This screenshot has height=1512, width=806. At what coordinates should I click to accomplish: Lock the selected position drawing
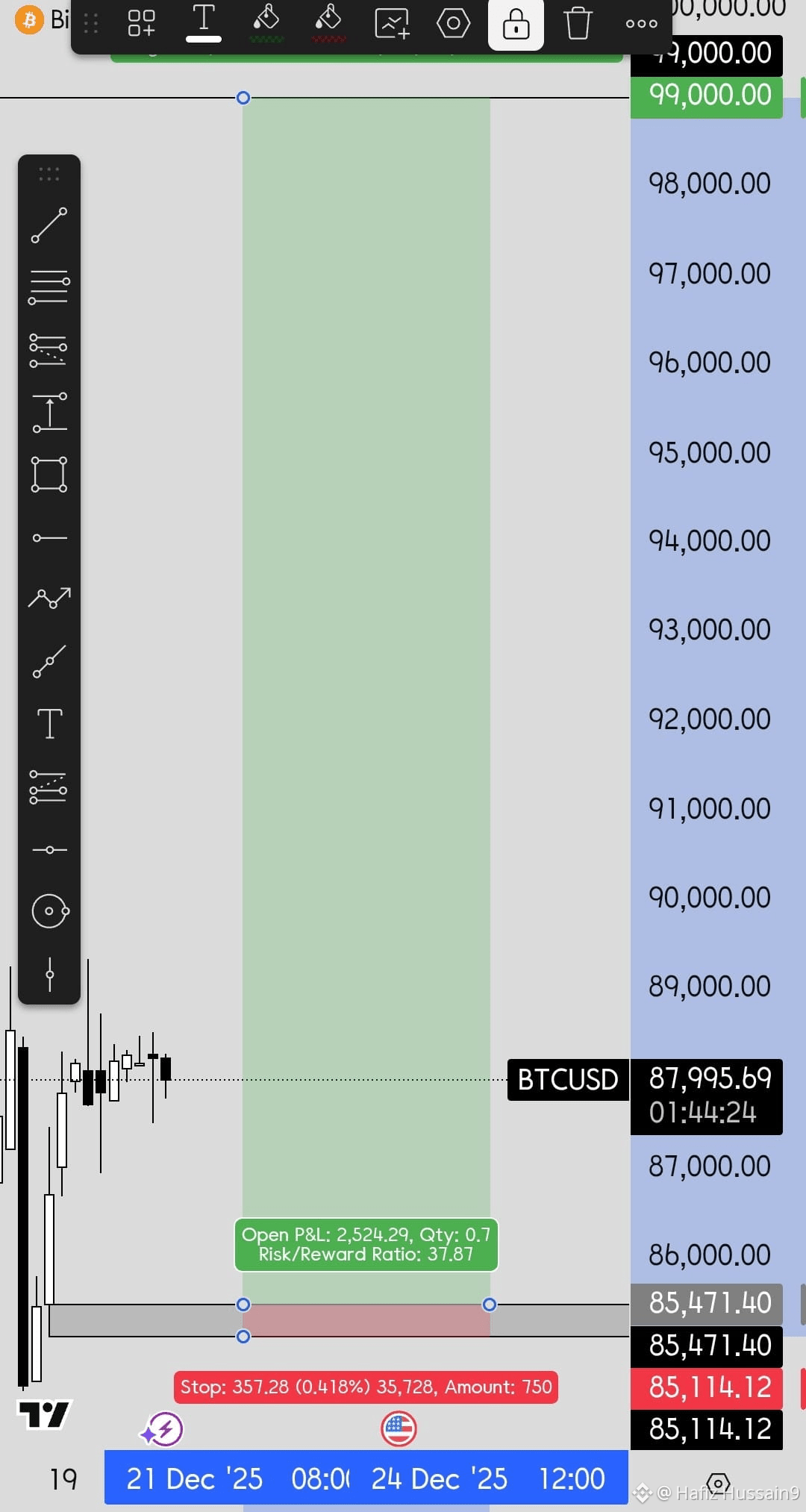pos(516,24)
